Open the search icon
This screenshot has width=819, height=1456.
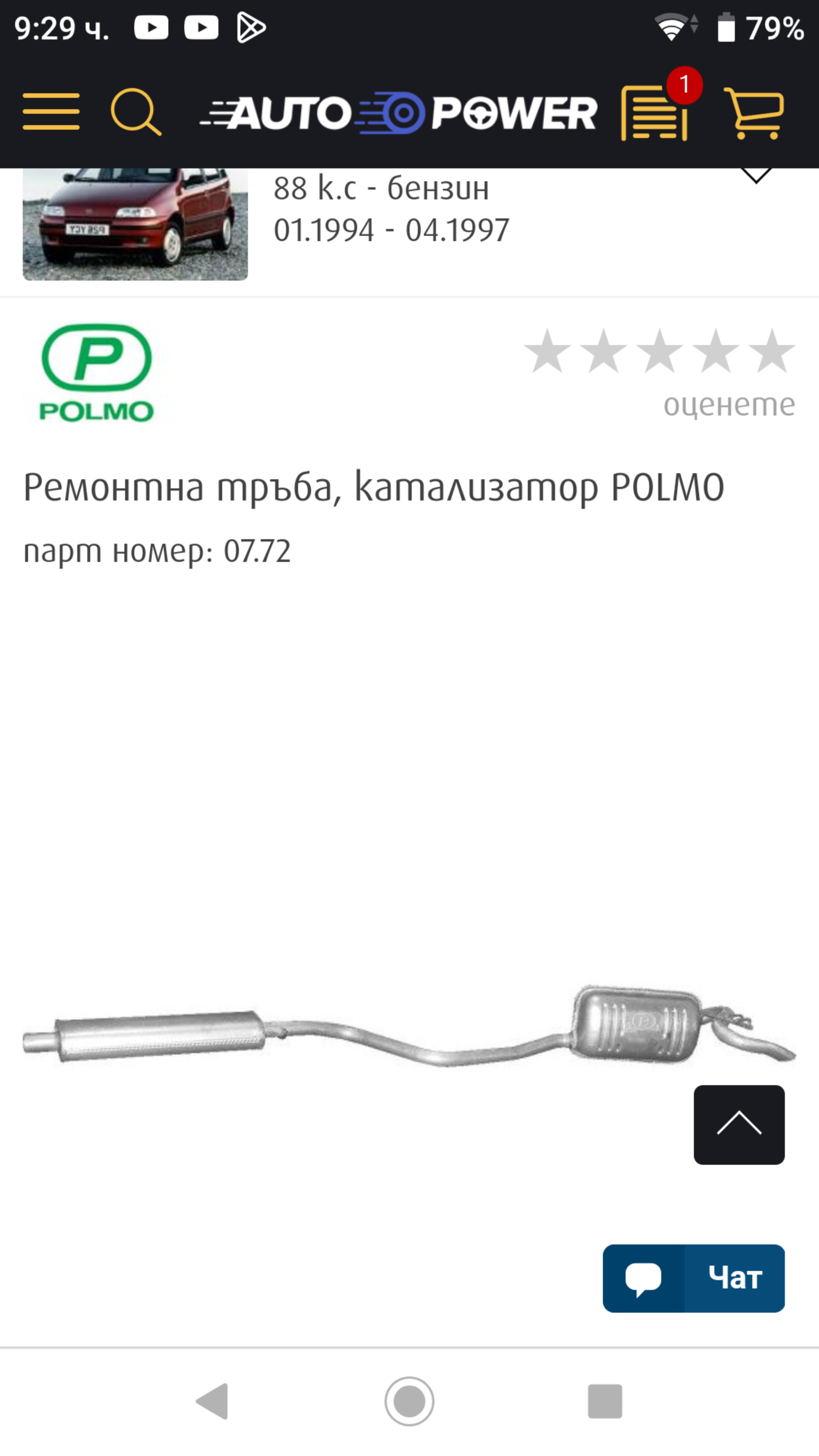pos(136,112)
